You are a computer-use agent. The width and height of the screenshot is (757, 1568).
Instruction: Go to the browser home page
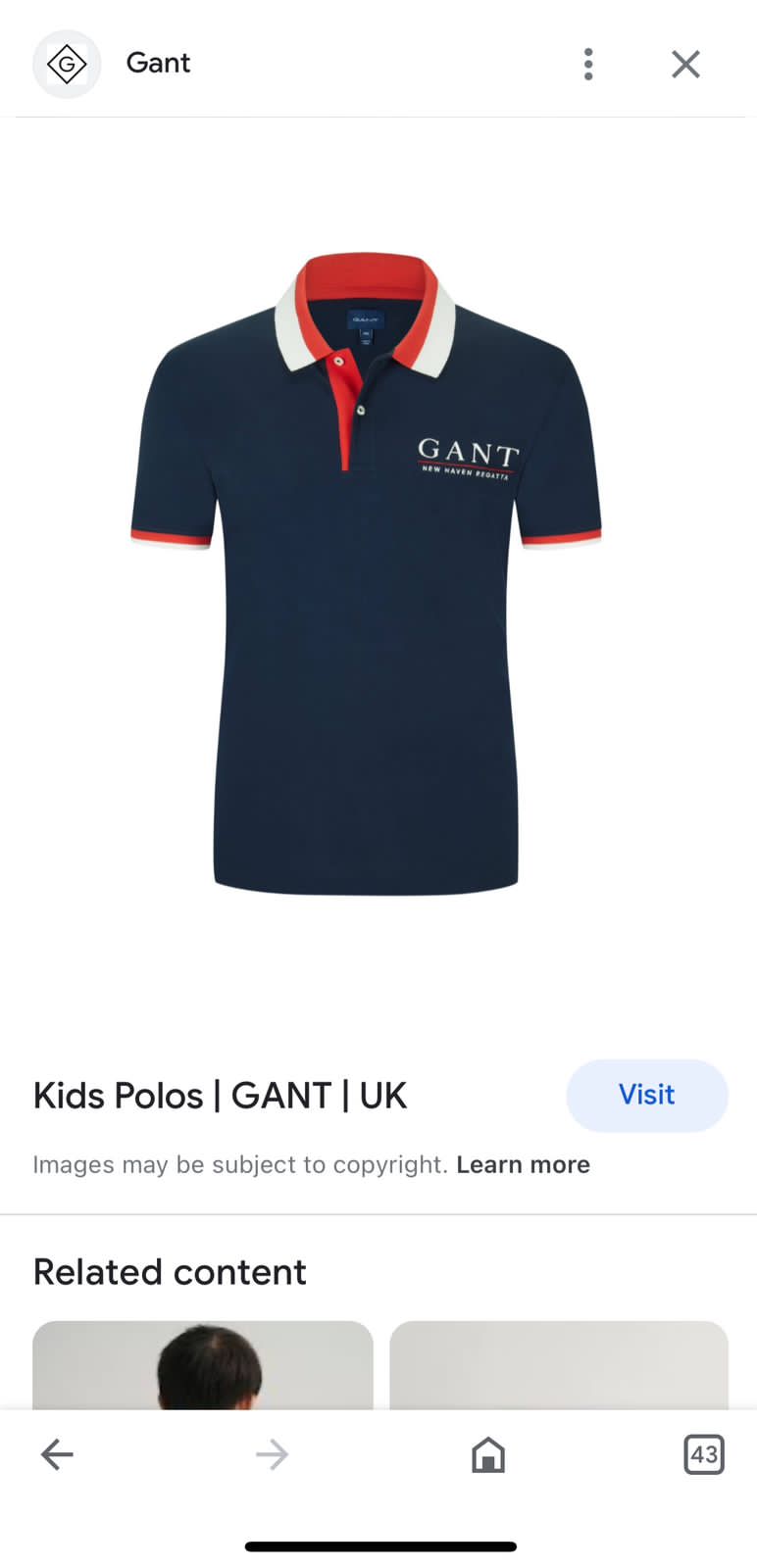point(487,1454)
